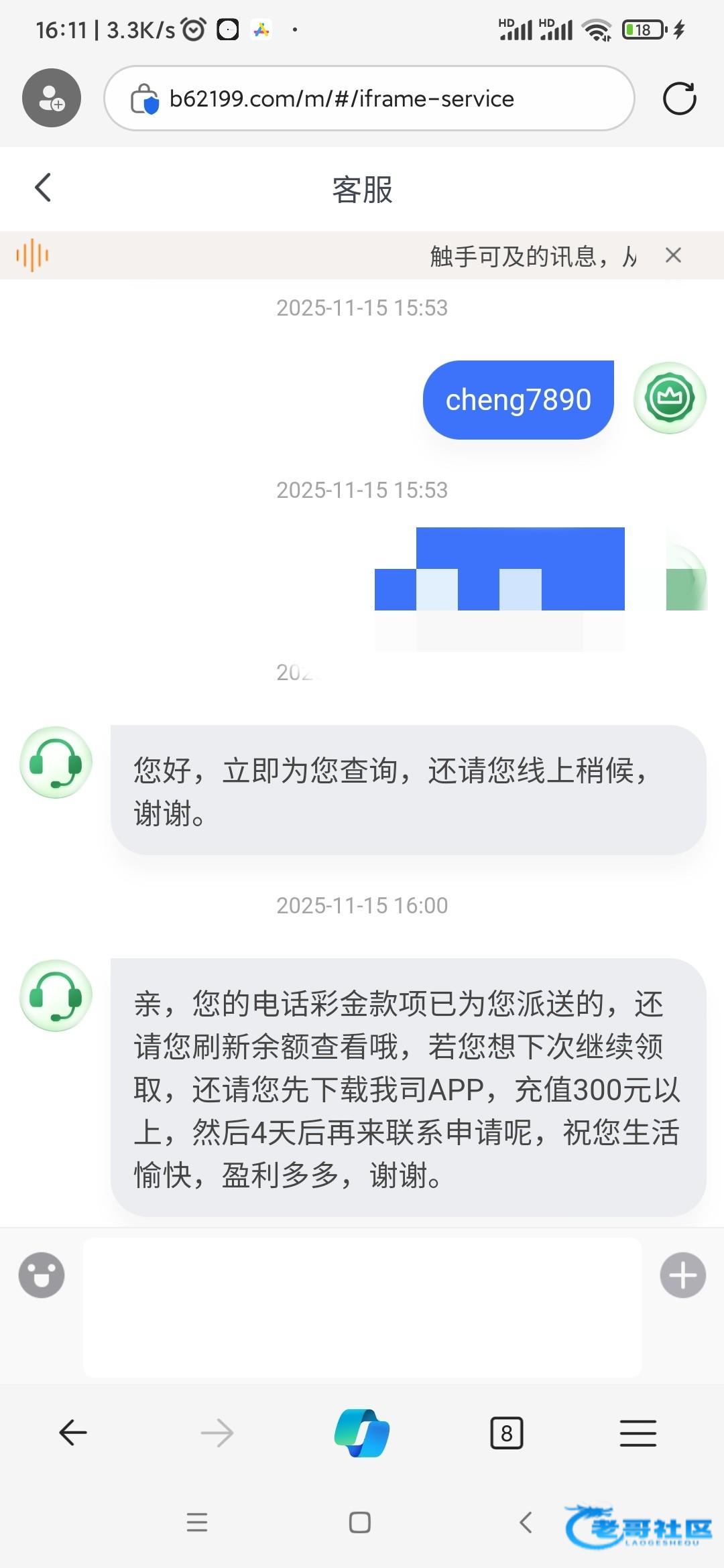This screenshot has height=1568, width=724.
Task: Navigate back in the browser toolbar
Action: 73,1433
